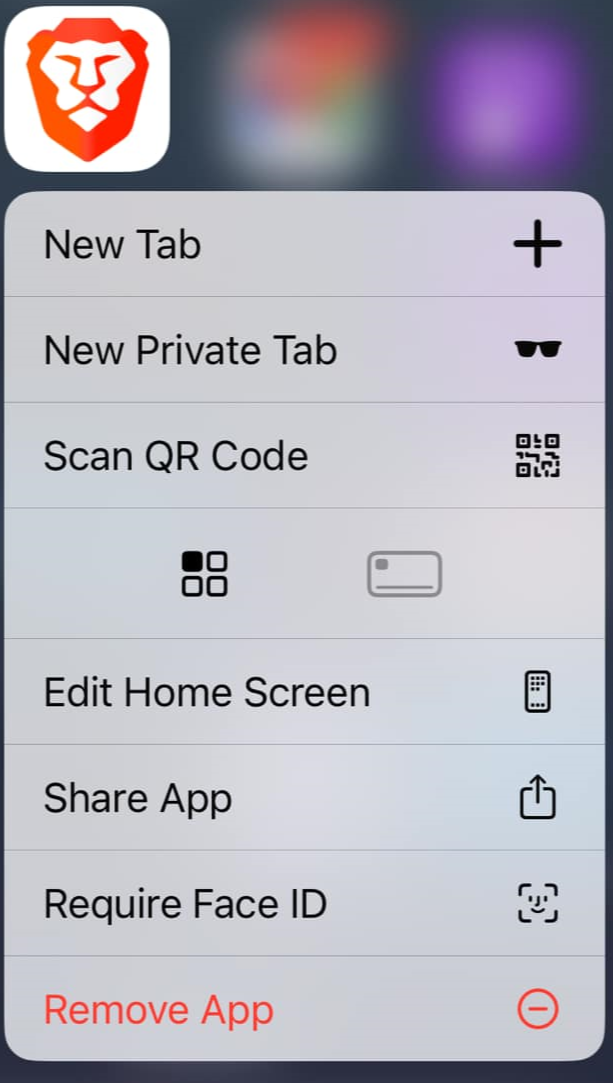Tap the wide widget size option
The height and width of the screenshot is (1083, 613).
click(405, 573)
